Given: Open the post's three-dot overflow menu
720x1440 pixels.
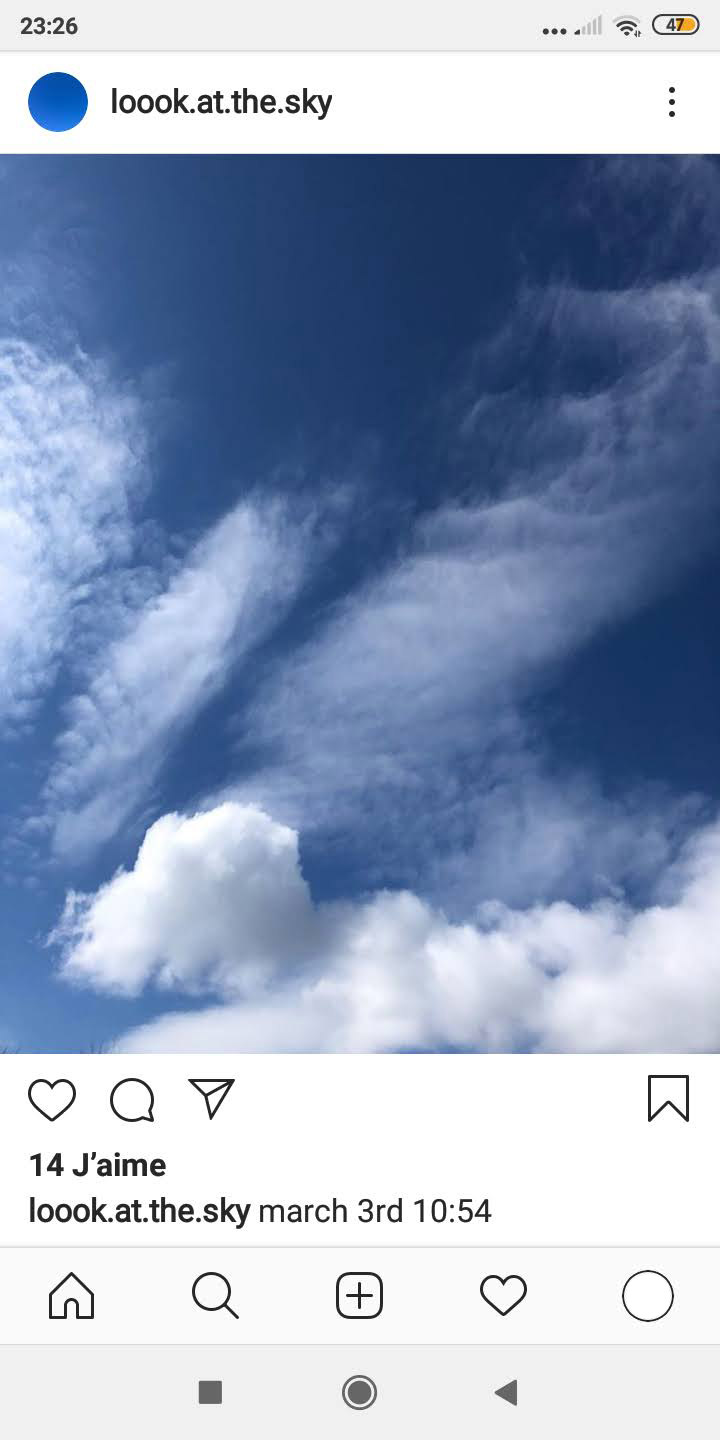Looking at the screenshot, I should click(671, 102).
